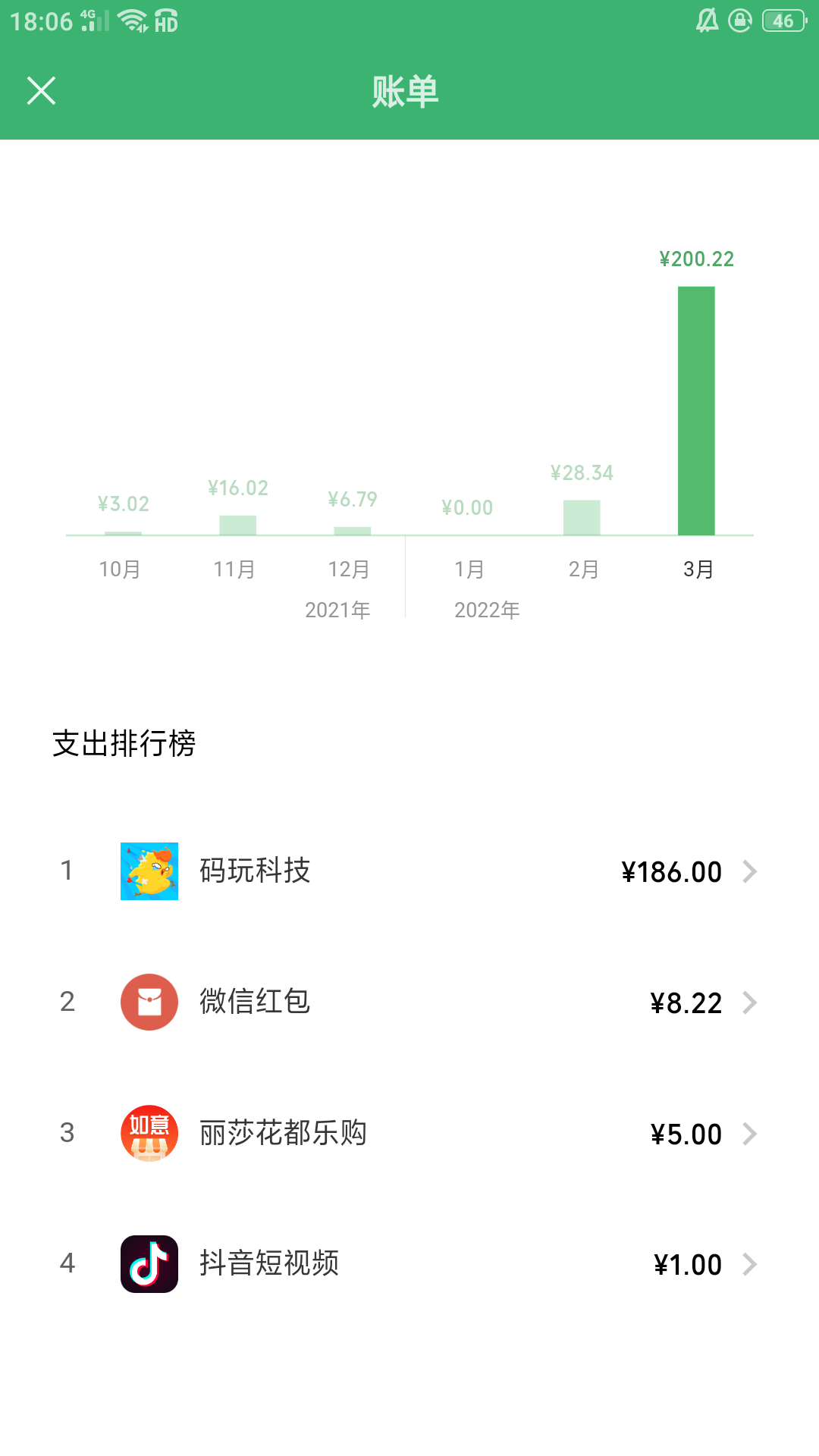Select the 1月 month in chart
Screen dimensions: 819x1456
469,569
